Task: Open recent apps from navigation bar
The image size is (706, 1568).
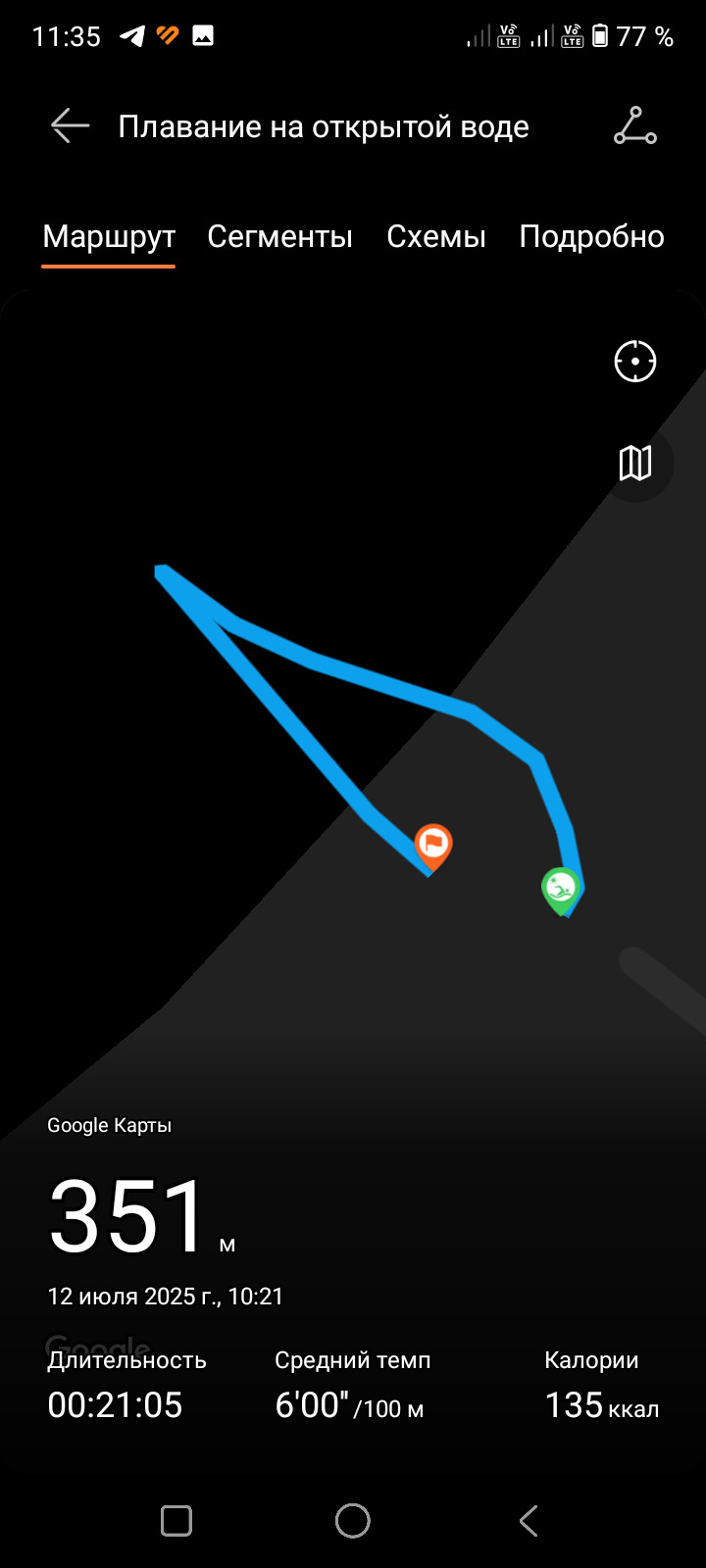Action: [x=176, y=1521]
